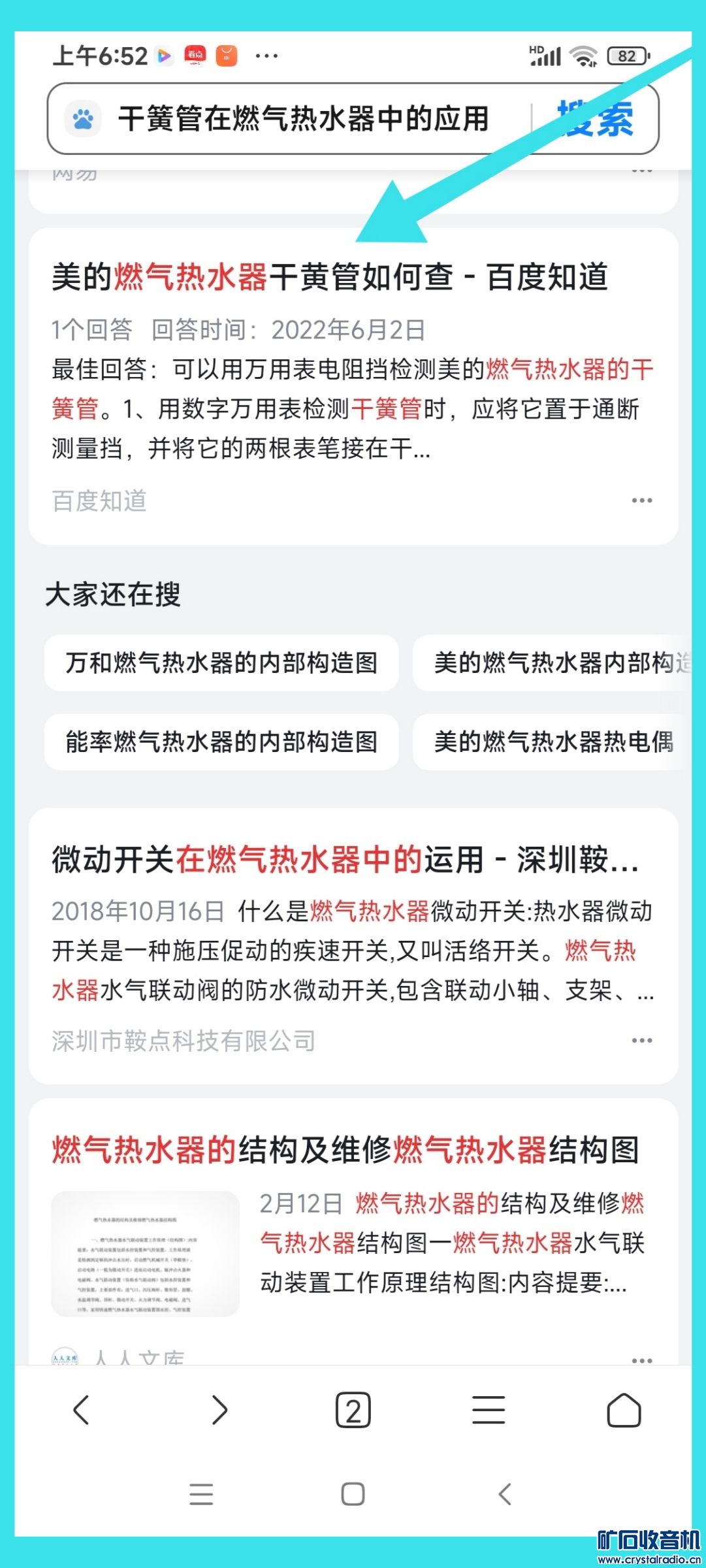This screenshot has width=706, height=1568.
Task: Go to the browser home page
Action: [x=624, y=1410]
